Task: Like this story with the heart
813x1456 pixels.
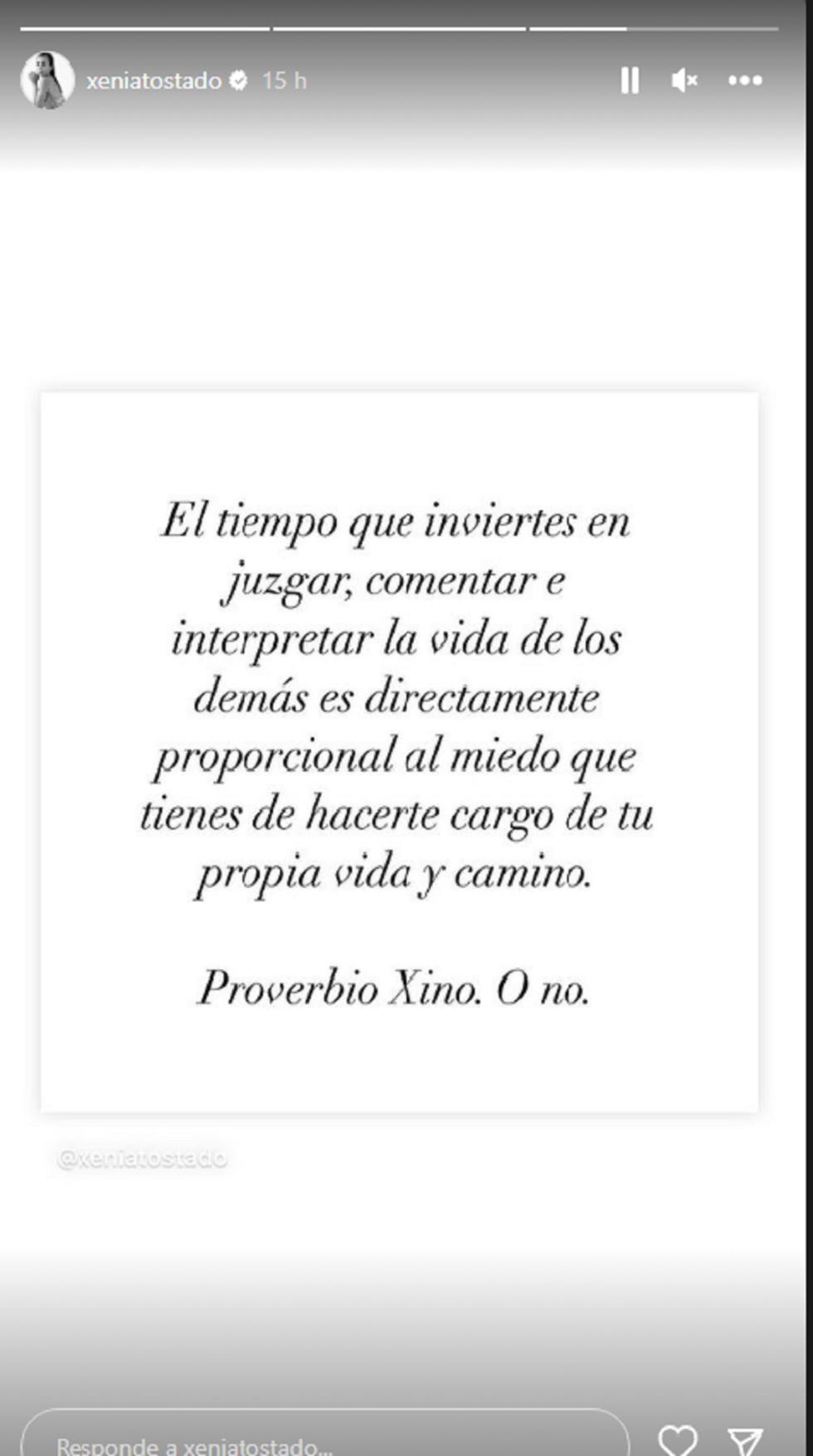Action: click(x=678, y=1441)
